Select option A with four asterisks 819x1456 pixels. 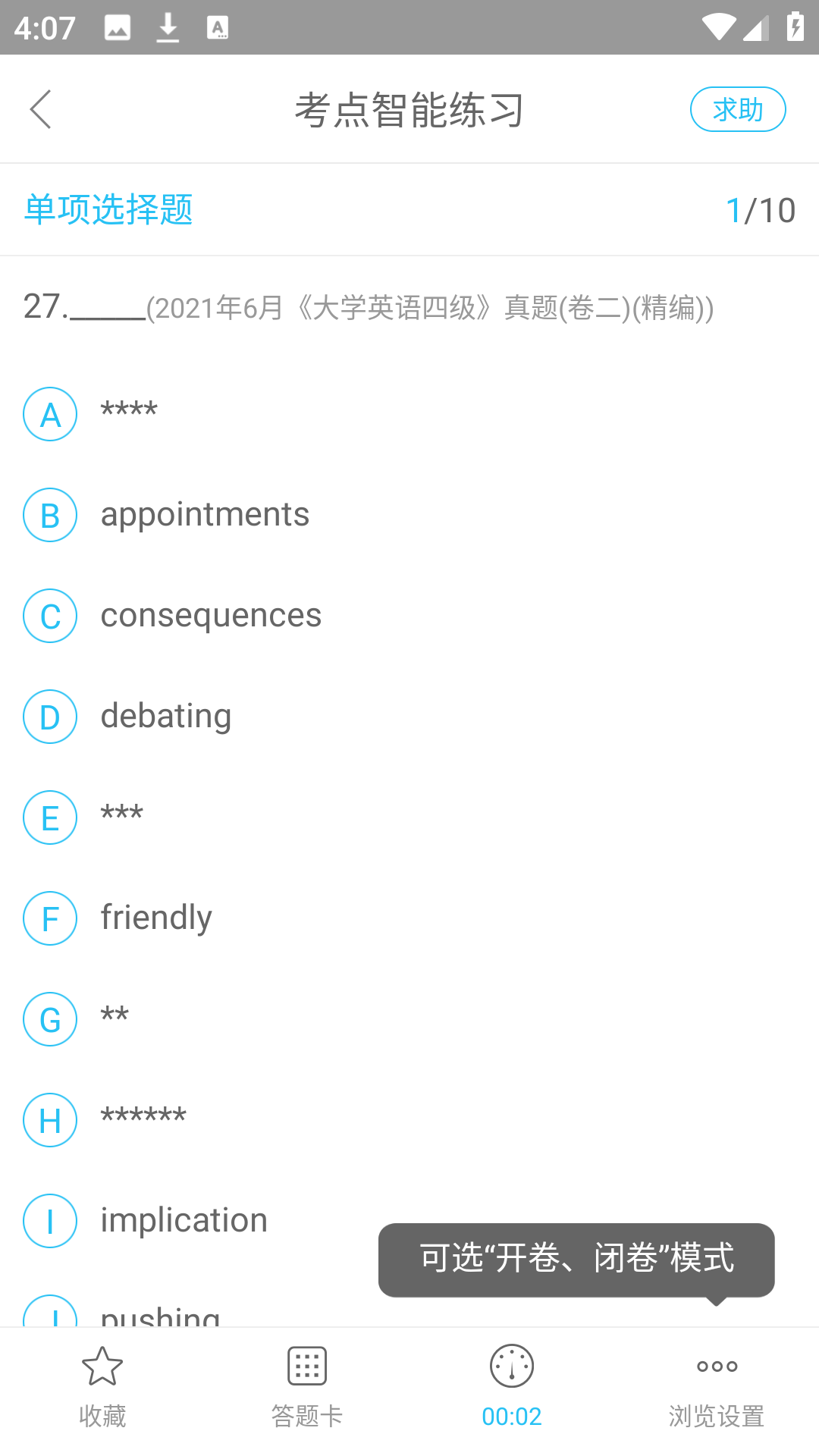pyautogui.click(x=50, y=414)
